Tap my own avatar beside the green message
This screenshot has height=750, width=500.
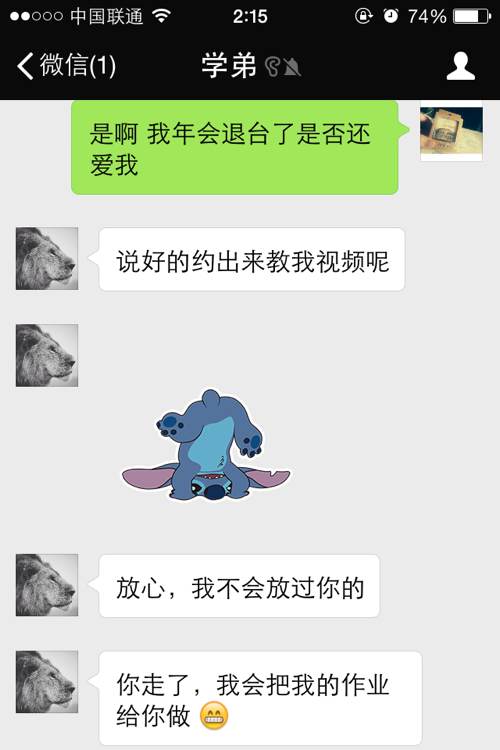[x=451, y=132]
